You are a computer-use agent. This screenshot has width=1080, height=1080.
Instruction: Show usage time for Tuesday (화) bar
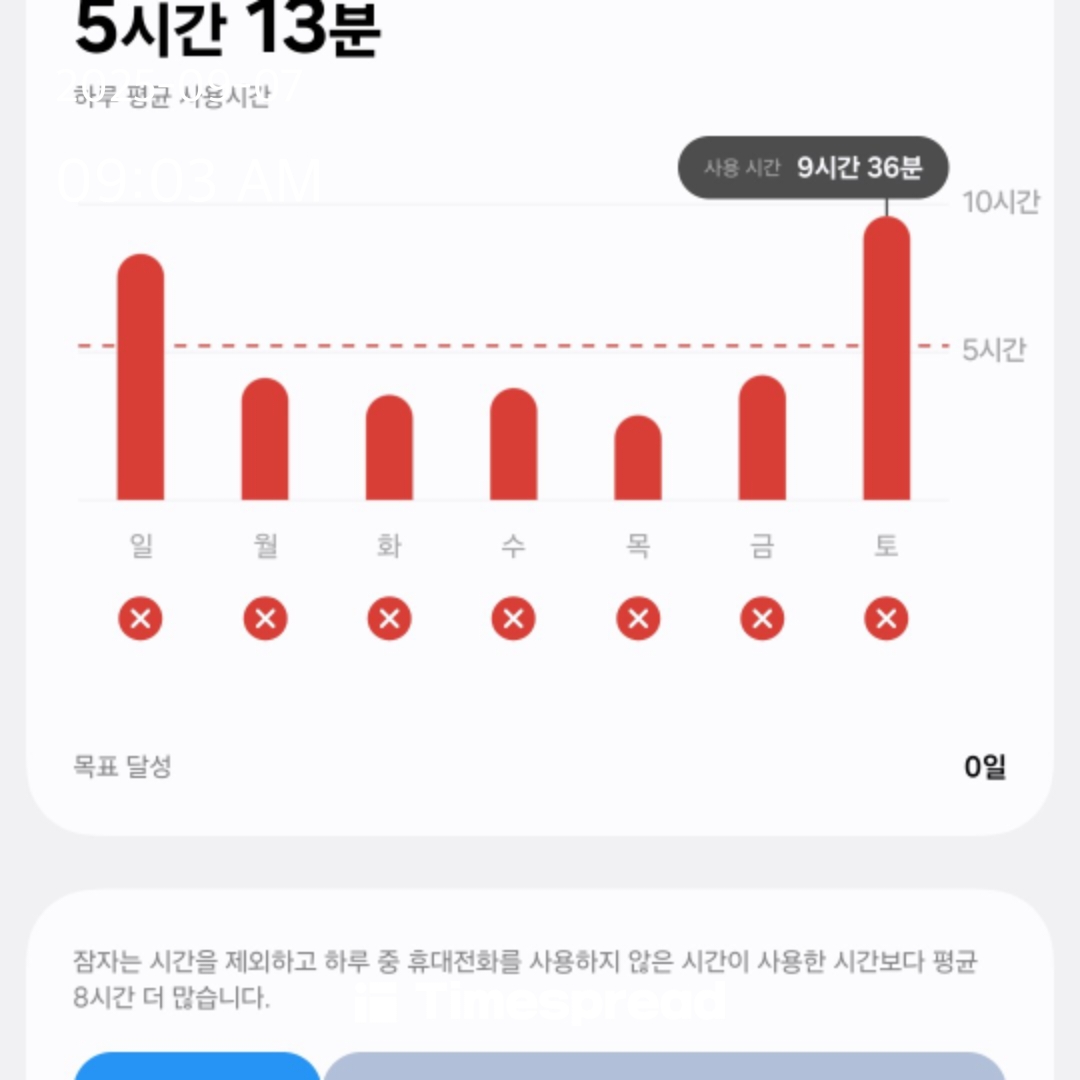tap(389, 450)
